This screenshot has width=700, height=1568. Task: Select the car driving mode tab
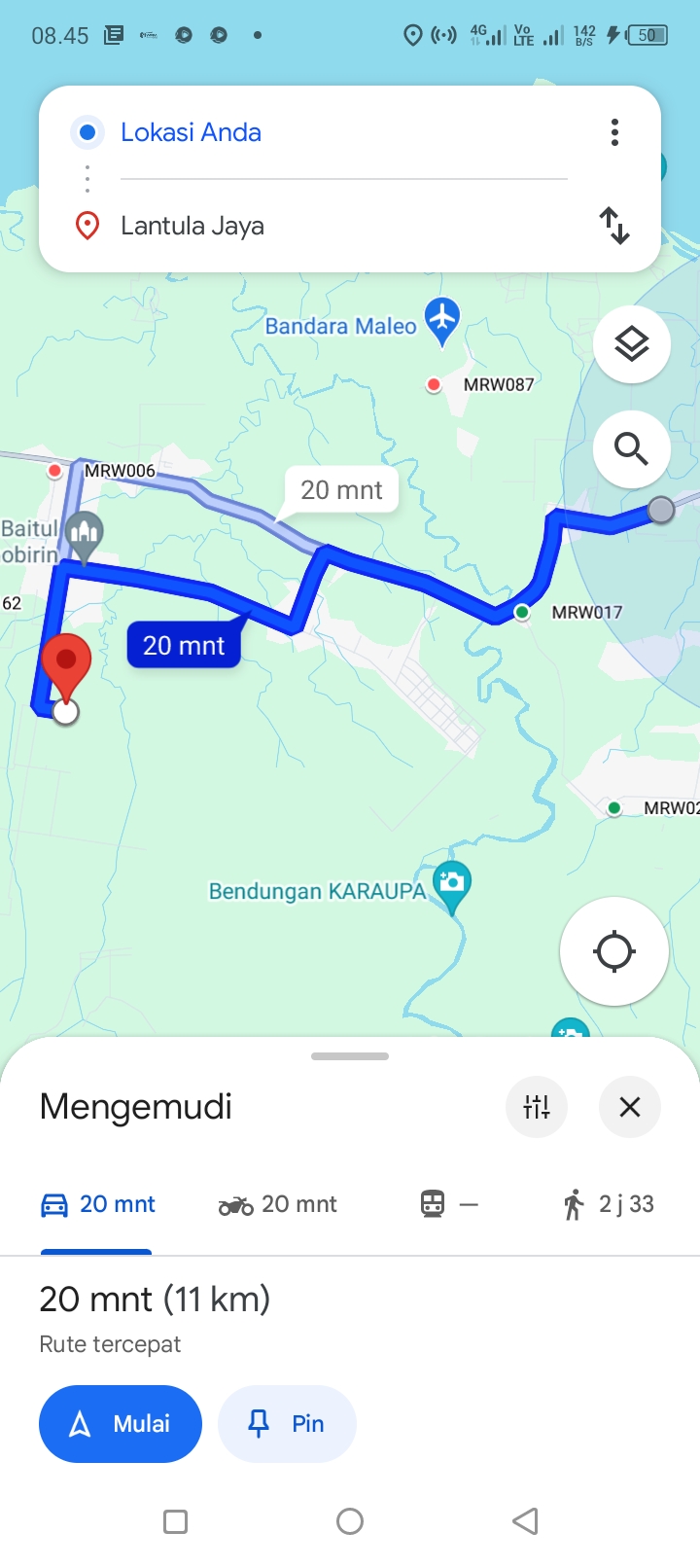[97, 1204]
